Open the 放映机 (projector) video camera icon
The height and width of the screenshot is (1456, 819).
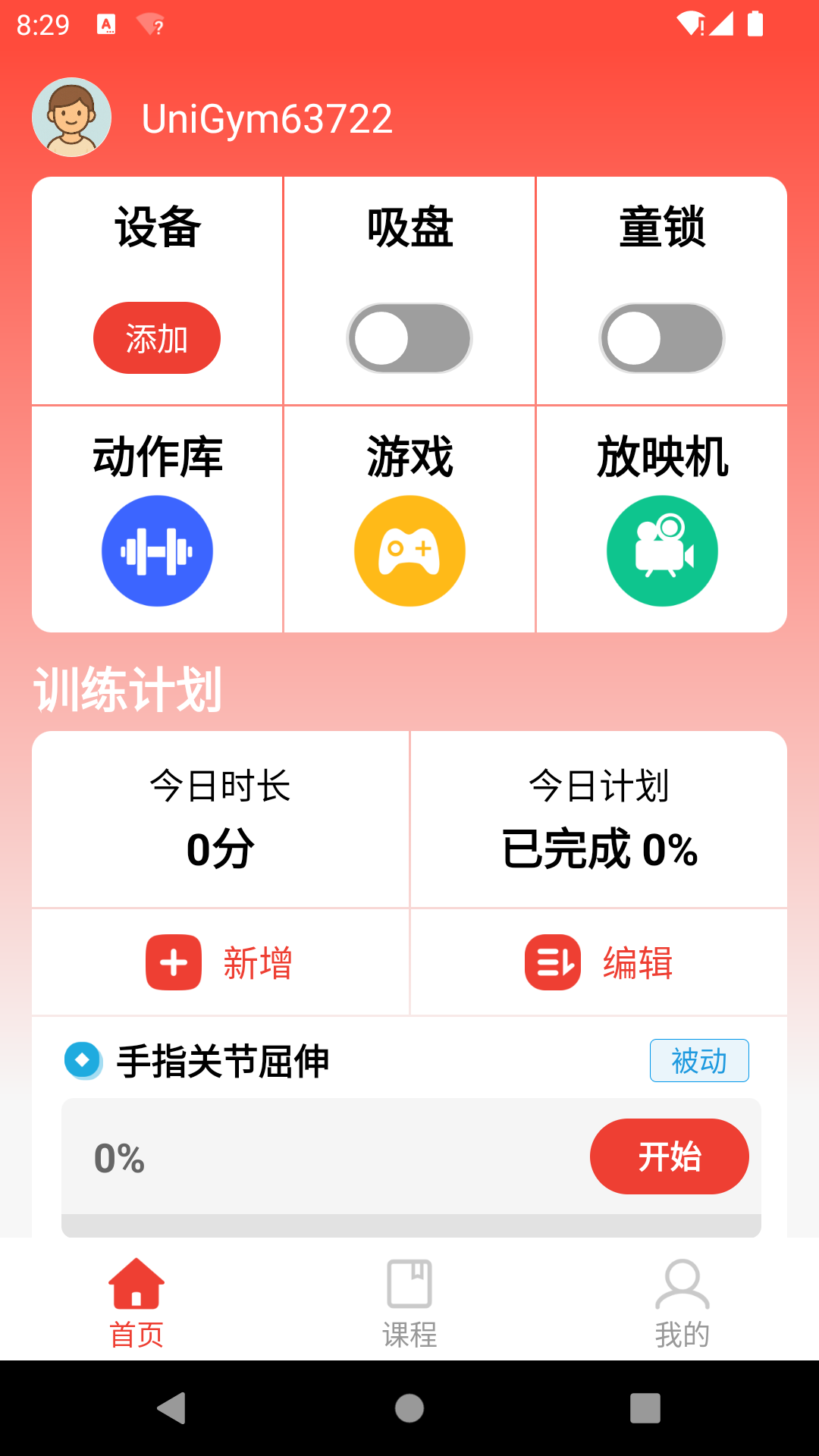tap(662, 551)
